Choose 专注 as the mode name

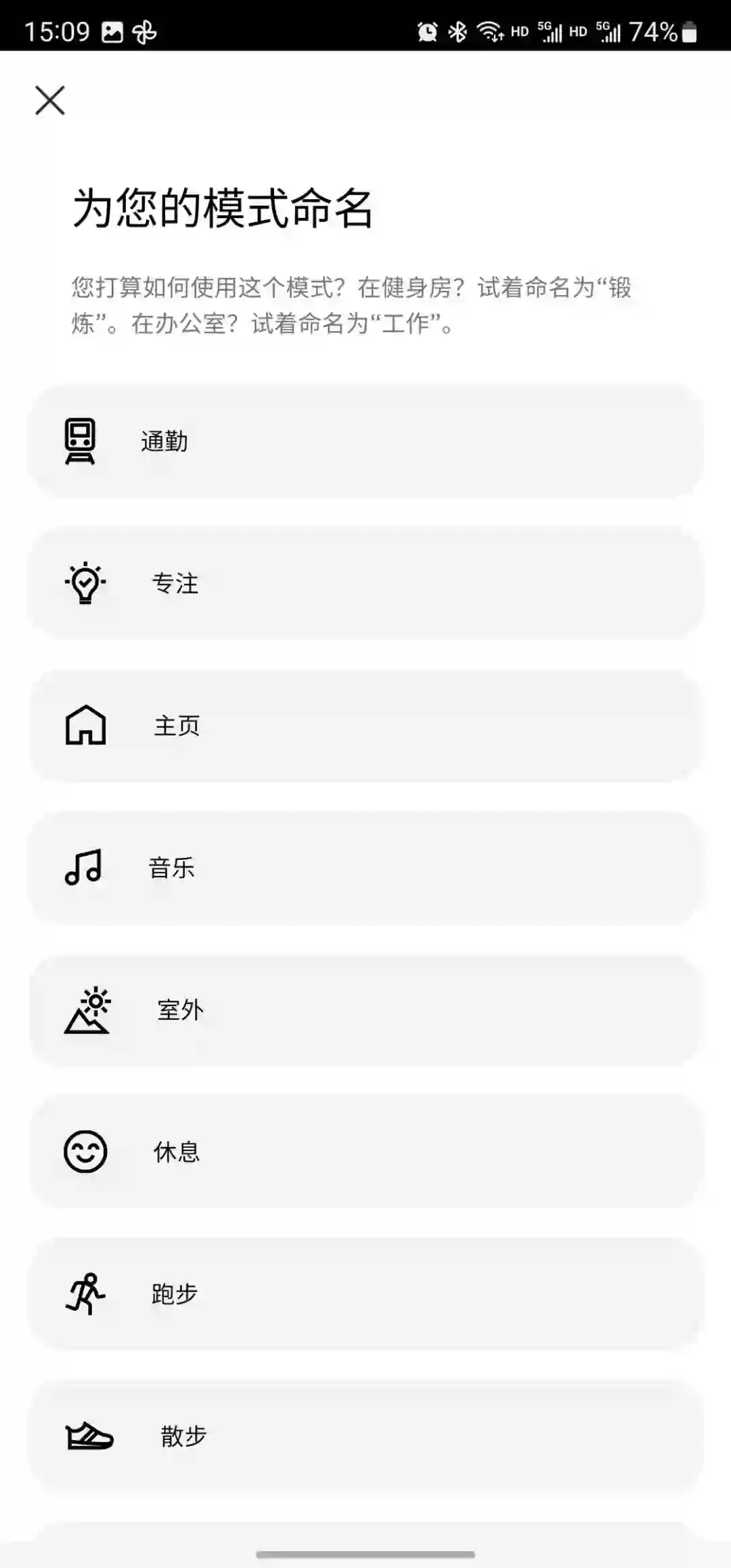(365, 584)
